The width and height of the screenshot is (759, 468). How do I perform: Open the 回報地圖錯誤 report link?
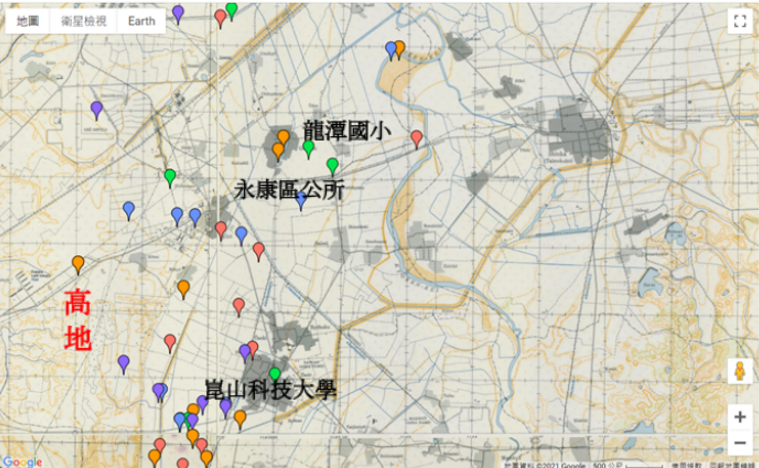(x=732, y=464)
